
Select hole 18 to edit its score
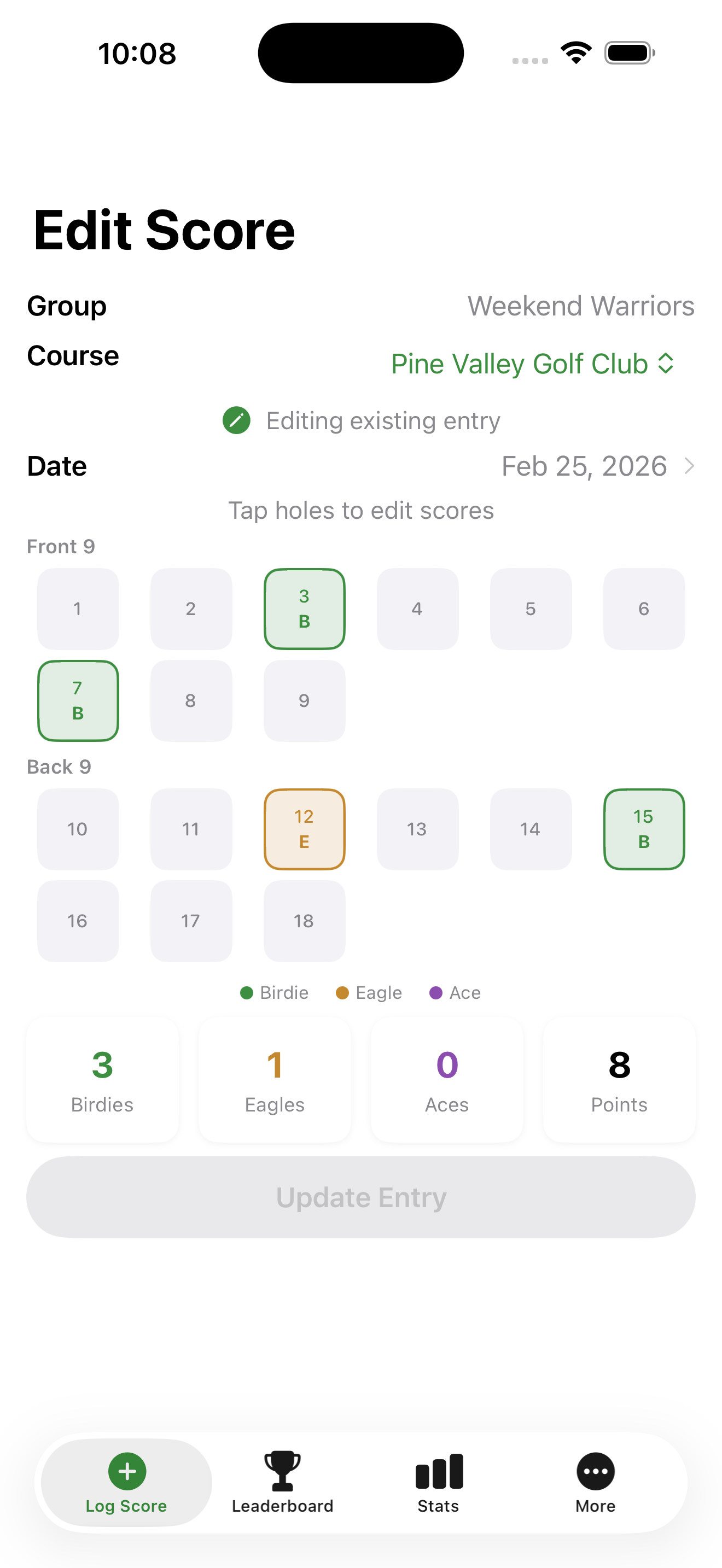[x=304, y=921]
